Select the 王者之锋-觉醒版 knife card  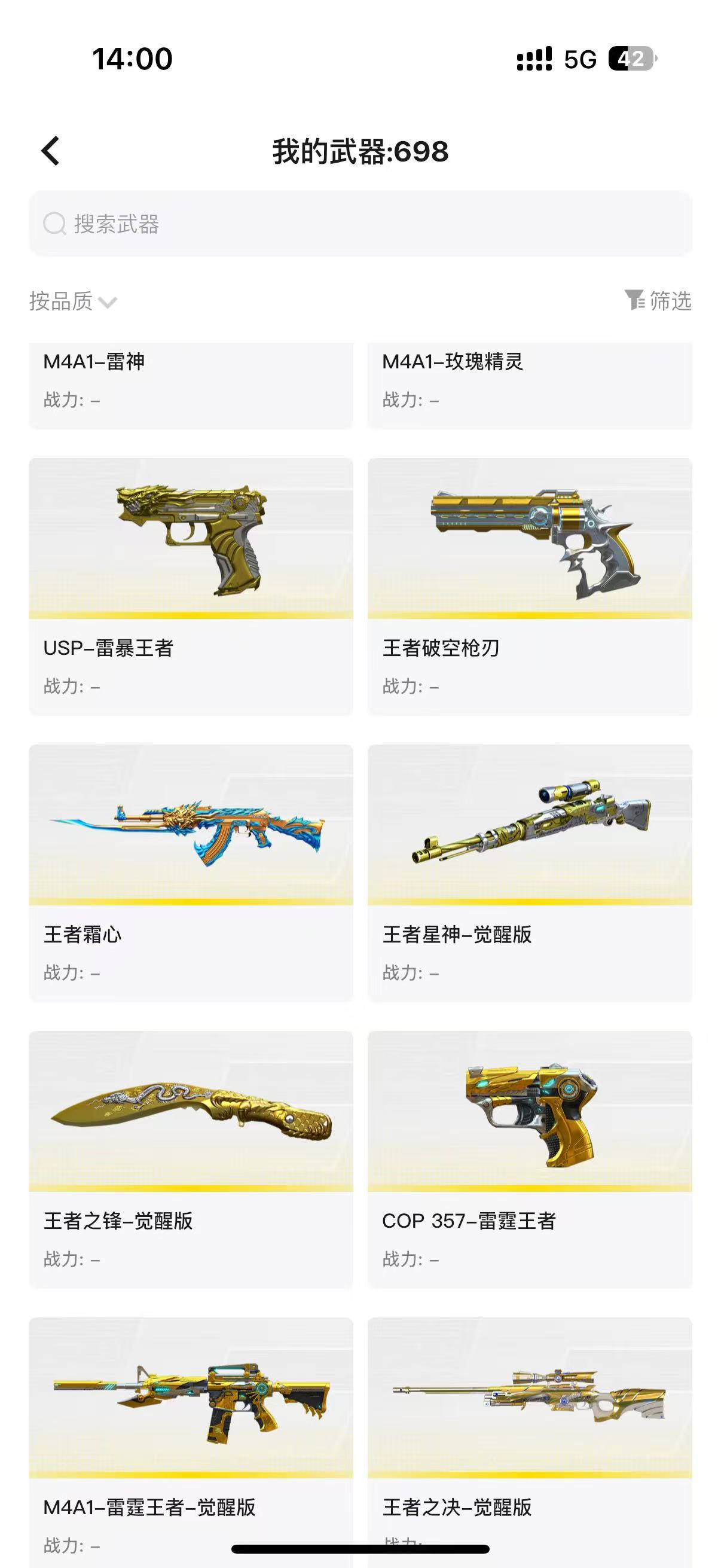pyautogui.click(x=191, y=1159)
